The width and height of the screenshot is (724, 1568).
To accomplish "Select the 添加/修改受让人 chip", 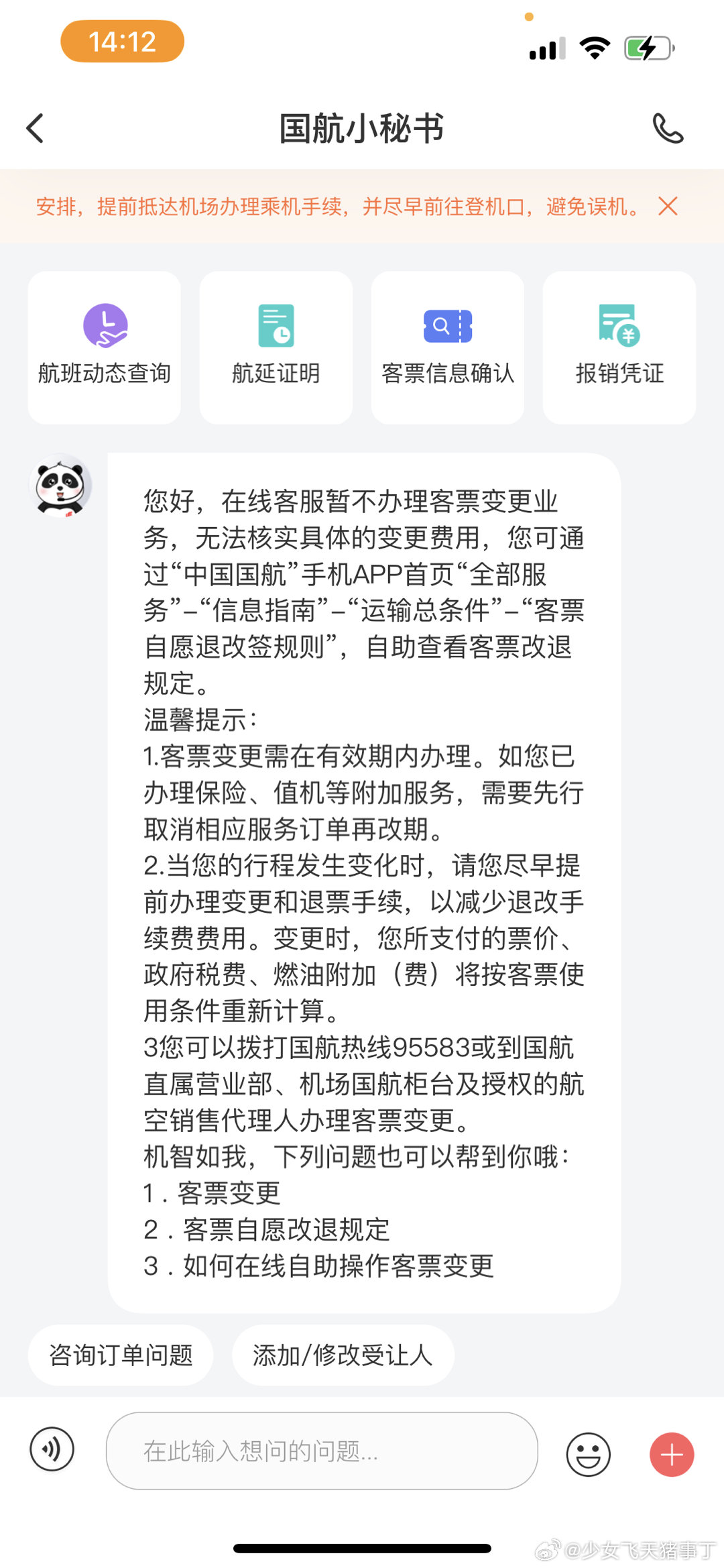I will (x=343, y=1355).
